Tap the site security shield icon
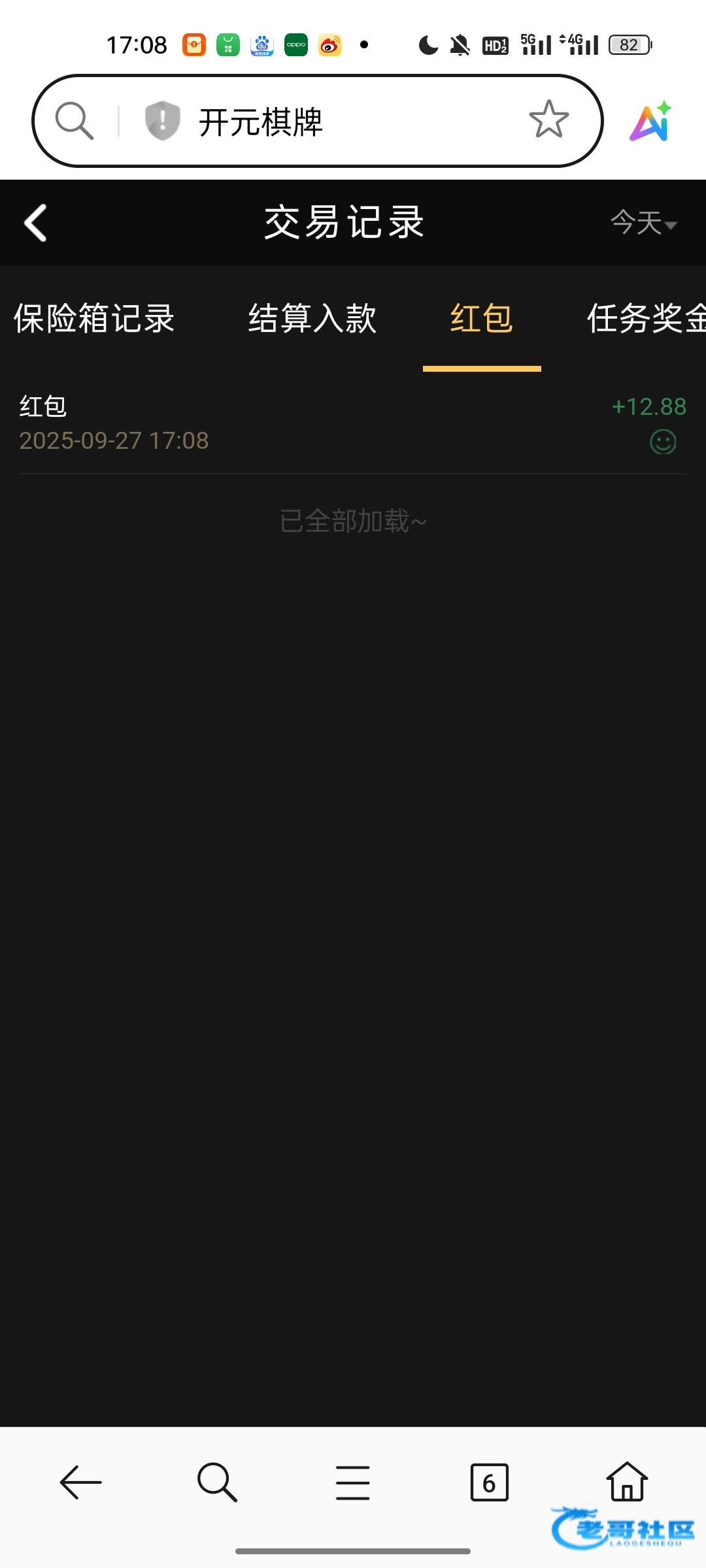 pos(162,121)
